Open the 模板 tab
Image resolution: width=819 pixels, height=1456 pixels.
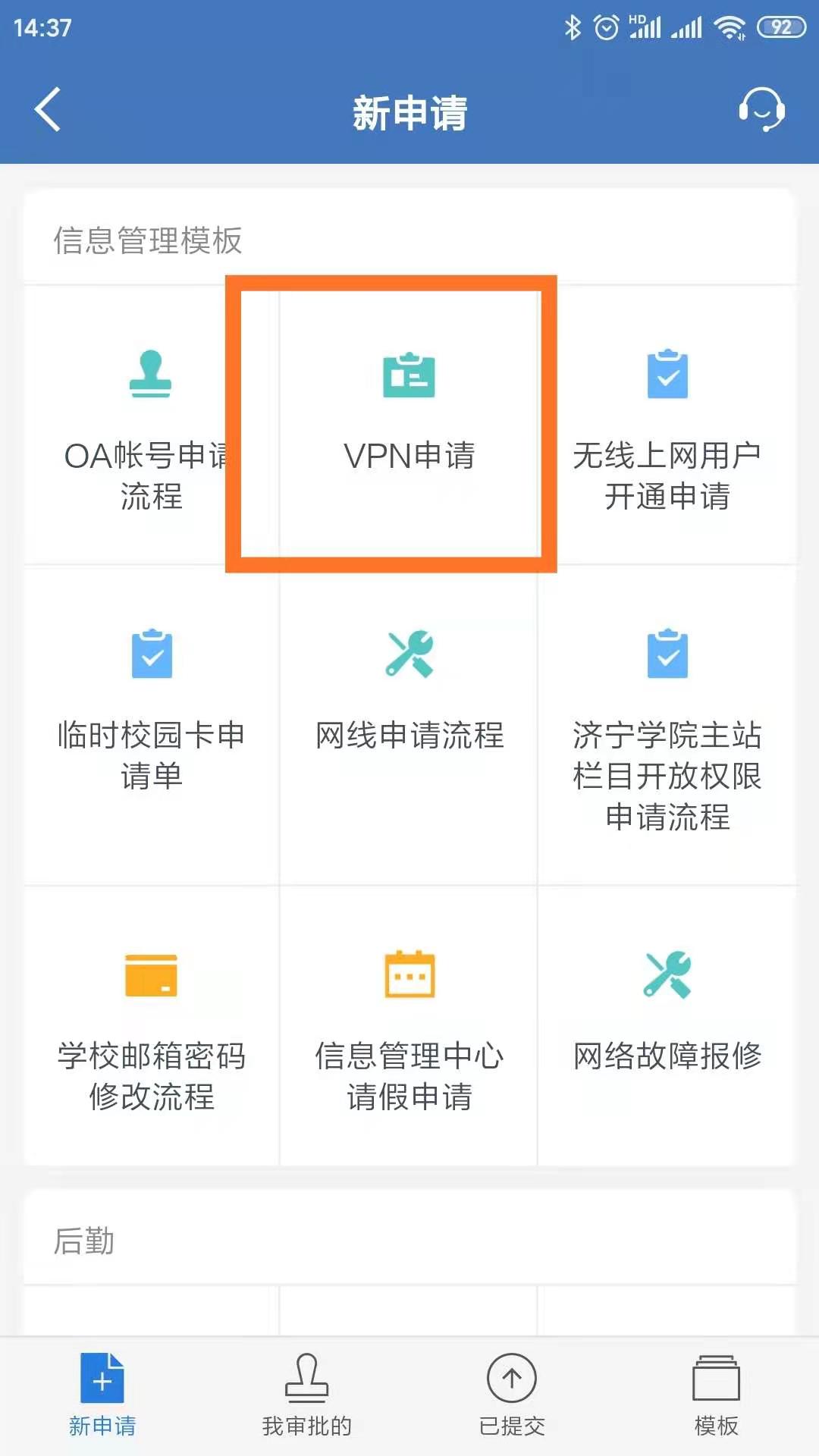[x=716, y=1395]
